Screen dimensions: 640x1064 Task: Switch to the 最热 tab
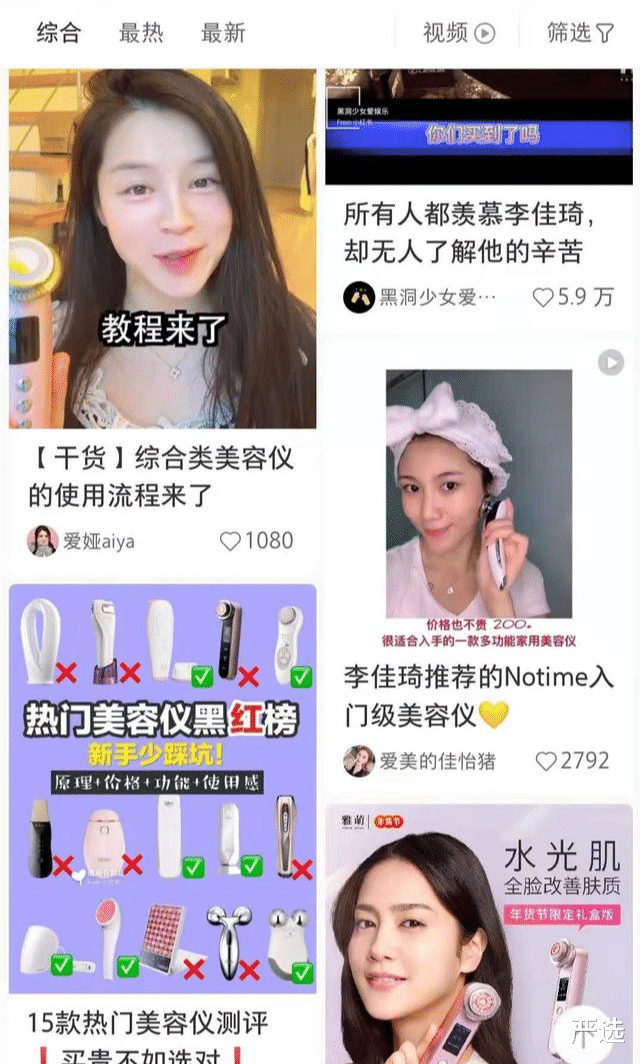141,33
